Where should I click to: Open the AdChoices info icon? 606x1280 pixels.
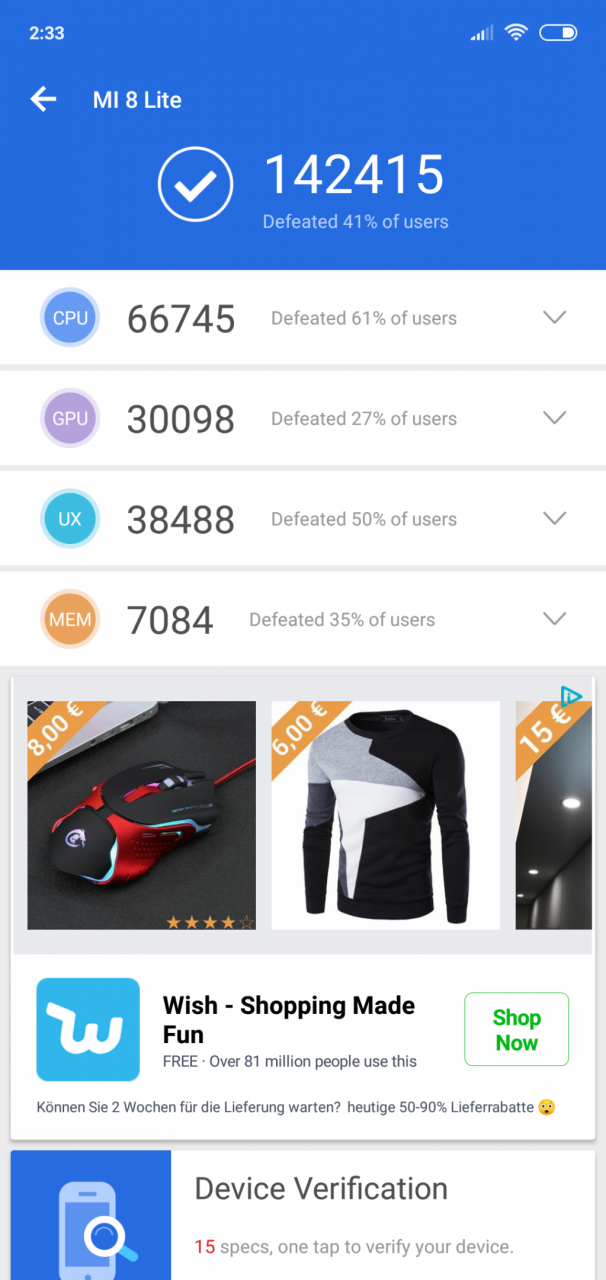point(571,695)
